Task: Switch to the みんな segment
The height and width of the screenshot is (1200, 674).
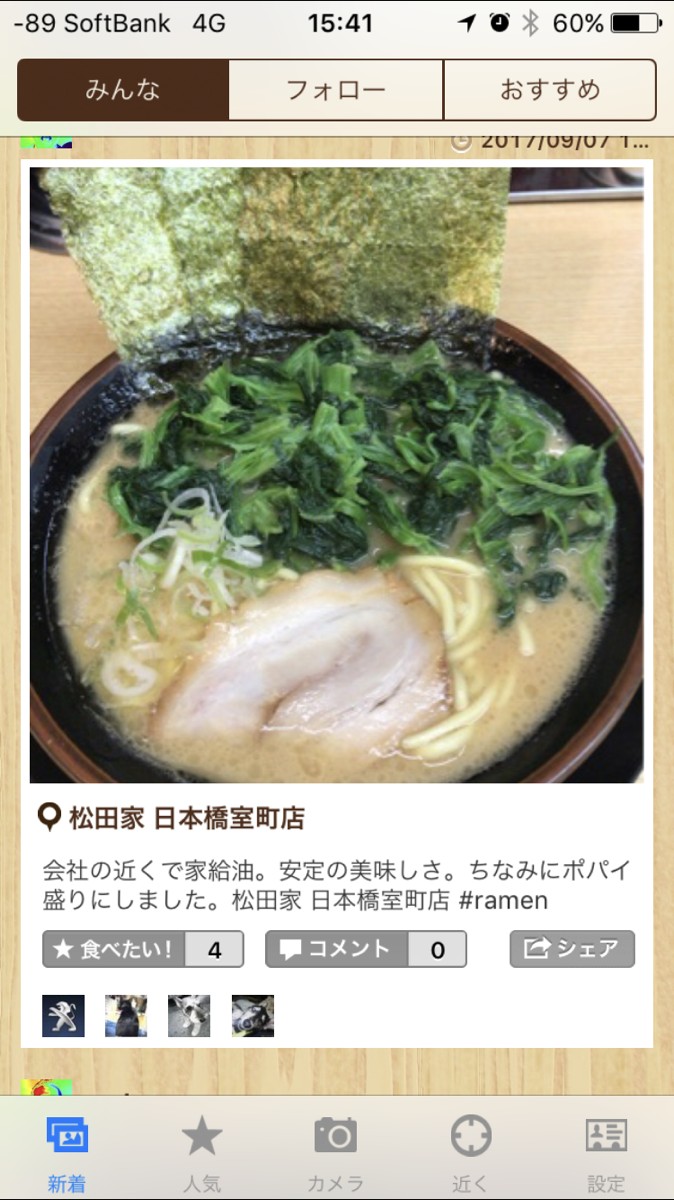Action: [x=124, y=90]
